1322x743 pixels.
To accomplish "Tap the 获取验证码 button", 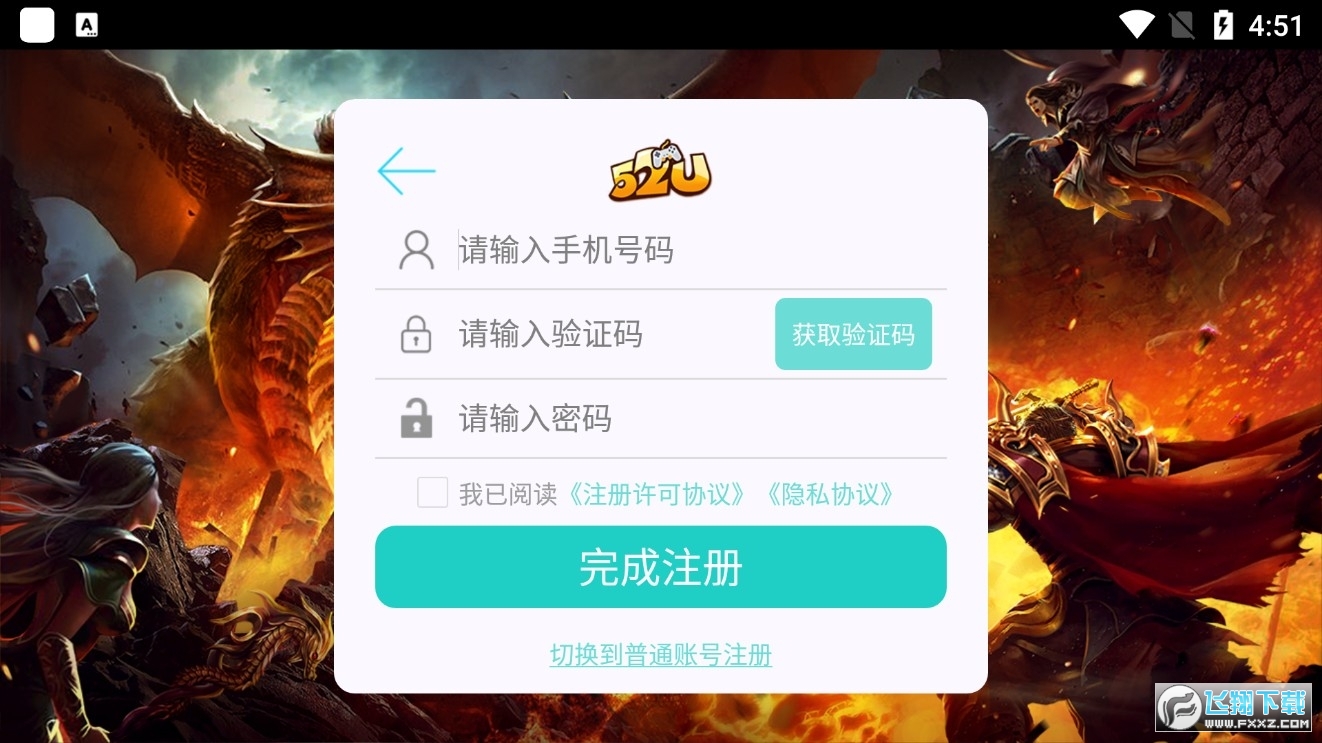I will [x=853, y=334].
